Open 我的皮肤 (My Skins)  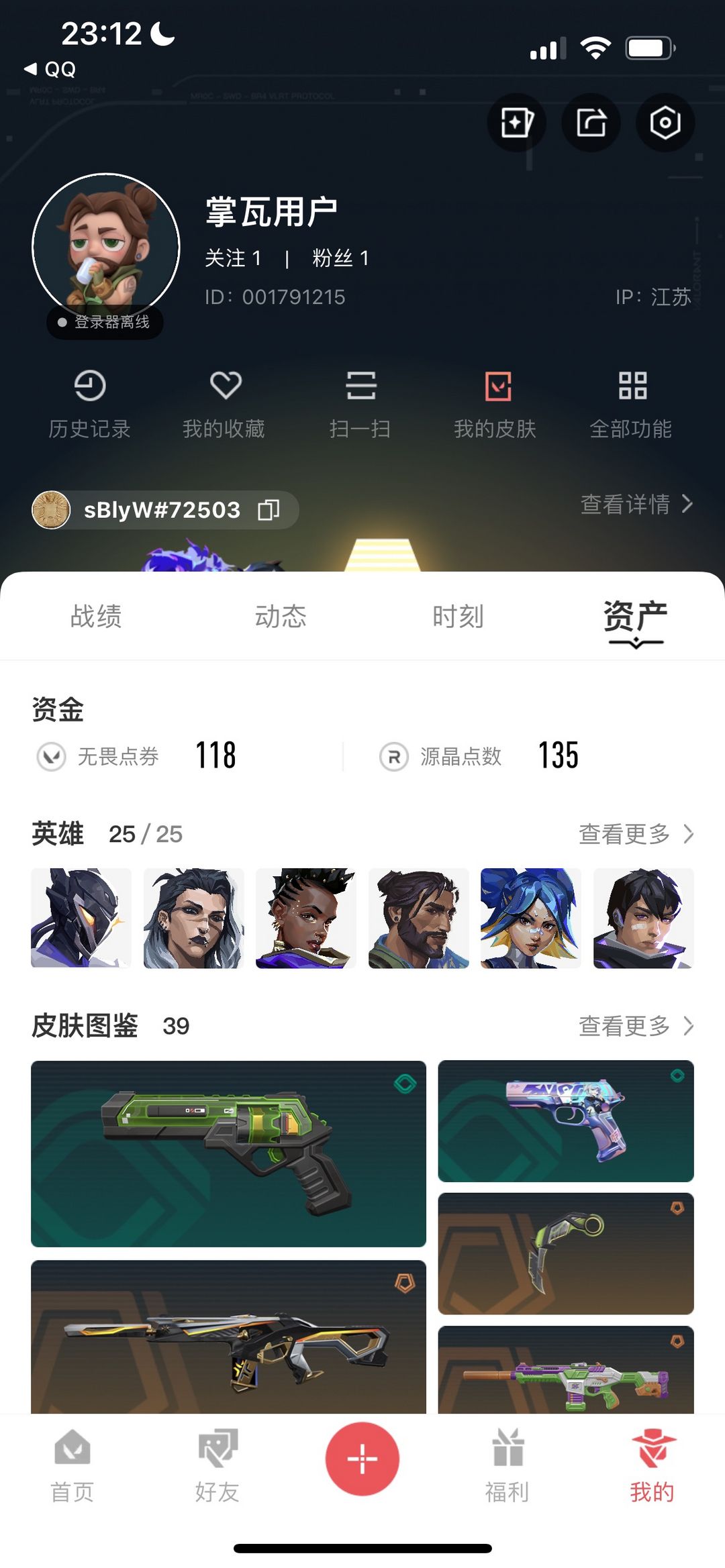(495, 403)
